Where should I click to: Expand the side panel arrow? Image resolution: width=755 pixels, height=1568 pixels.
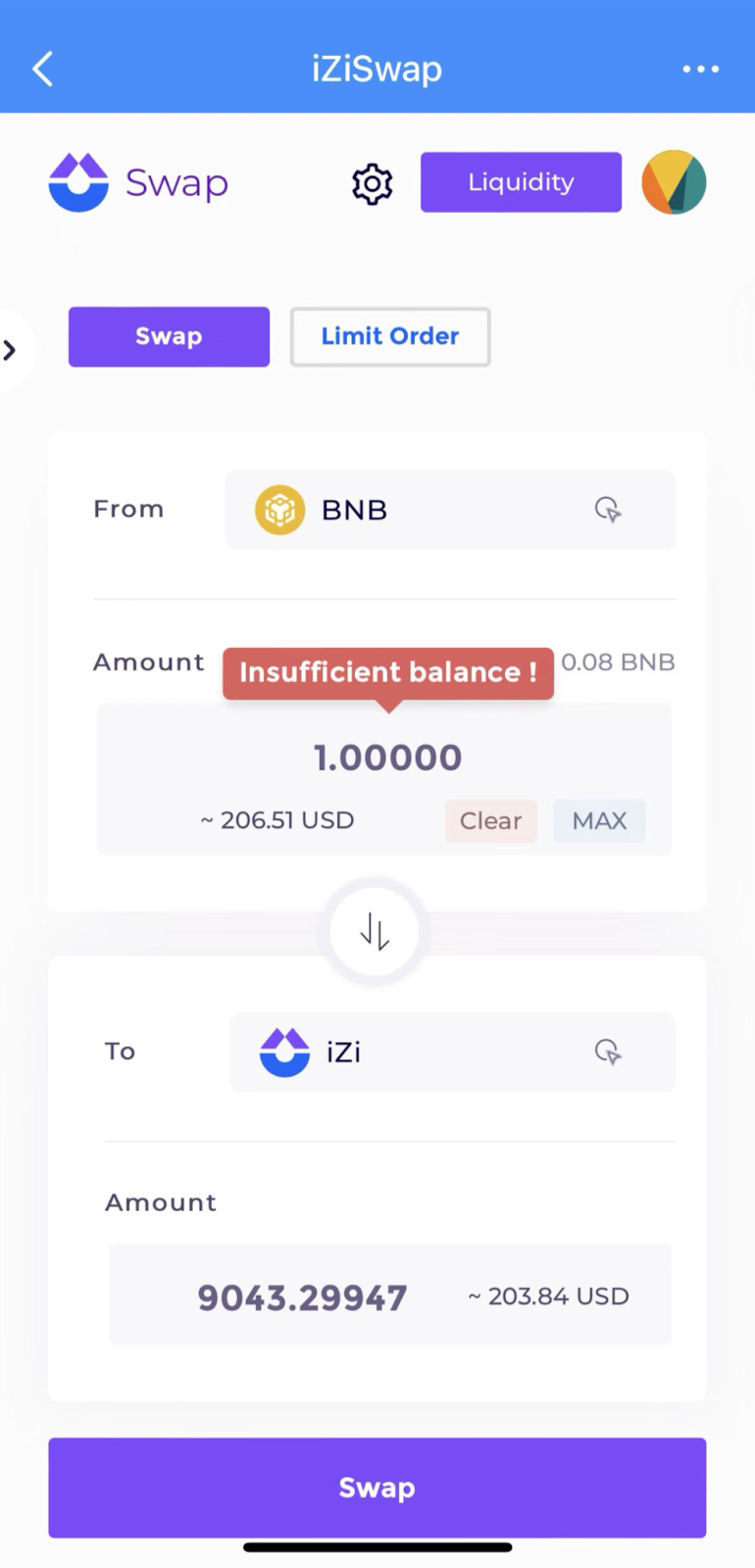tap(11, 350)
